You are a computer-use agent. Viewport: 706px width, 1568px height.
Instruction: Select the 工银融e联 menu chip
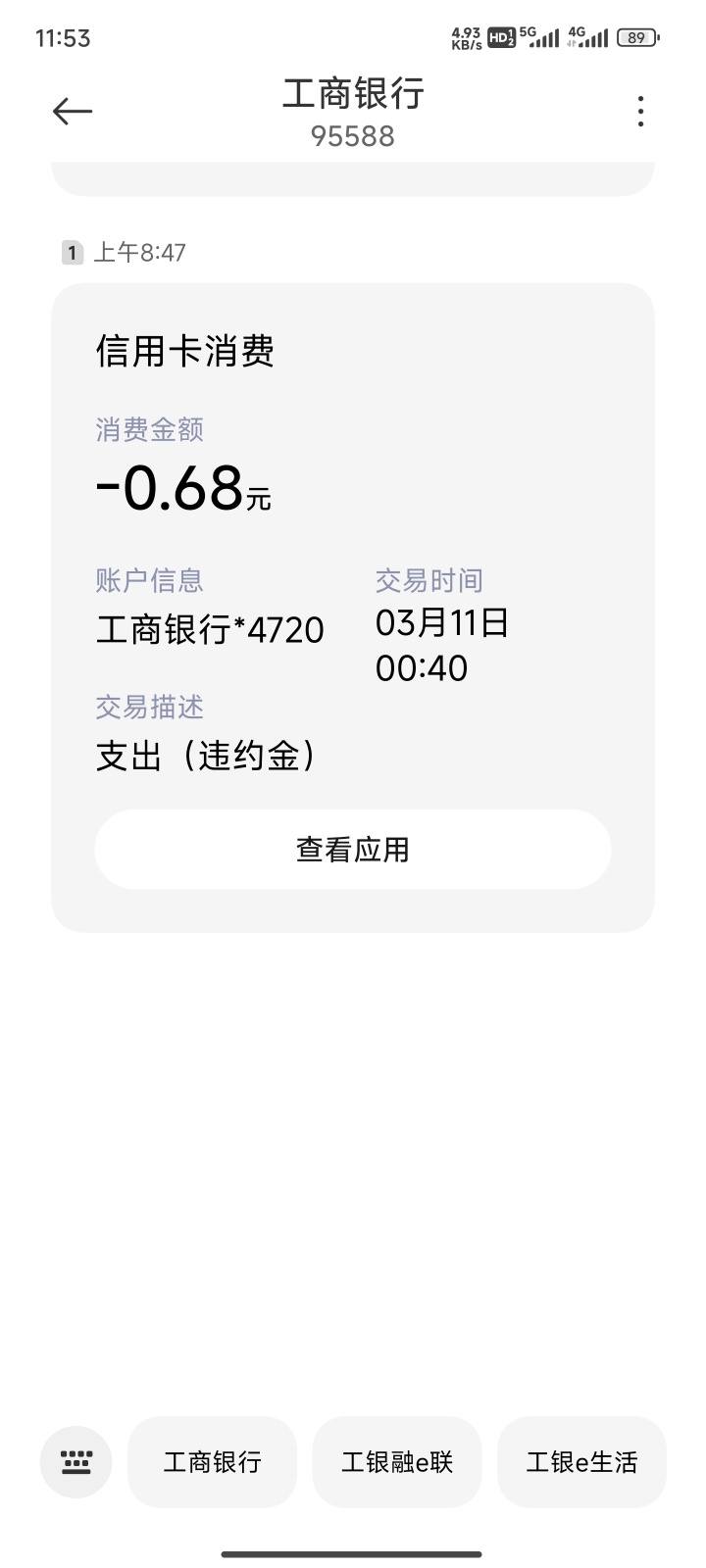397,1462
